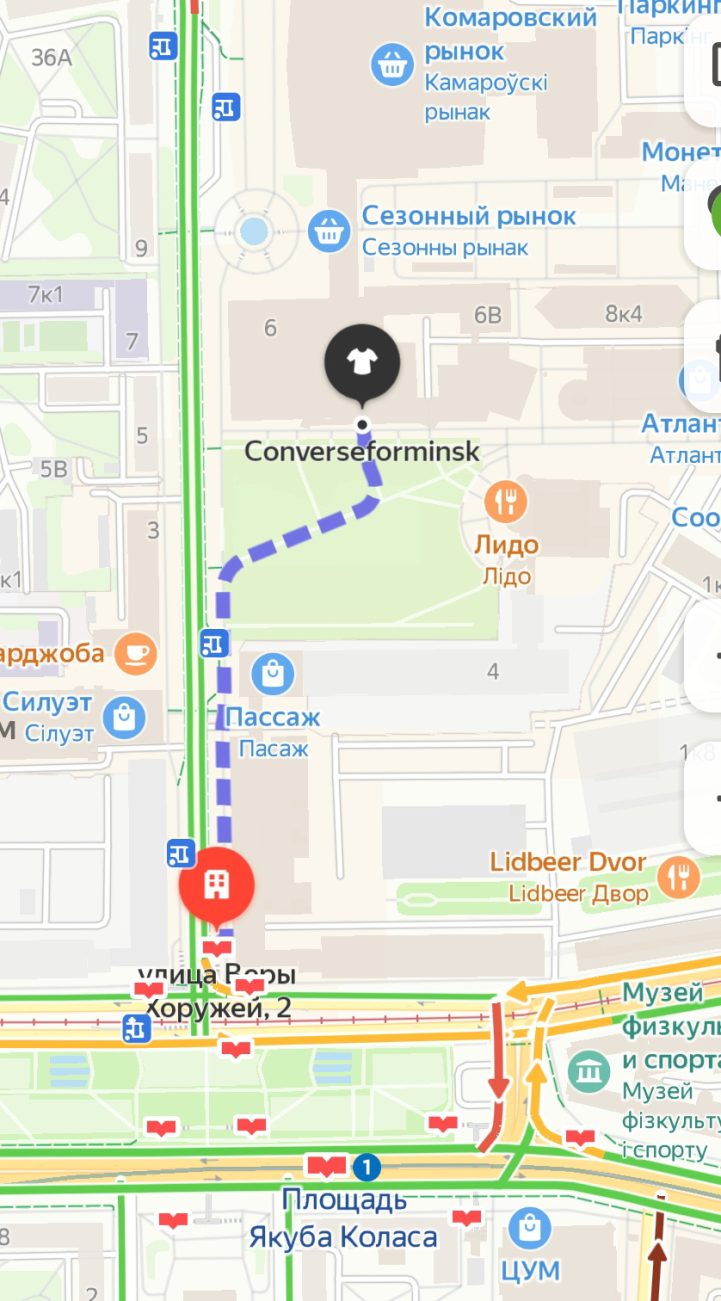This screenshot has width=721, height=1301.
Task: Open the Лидо restaurant marker
Action: (x=507, y=501)
